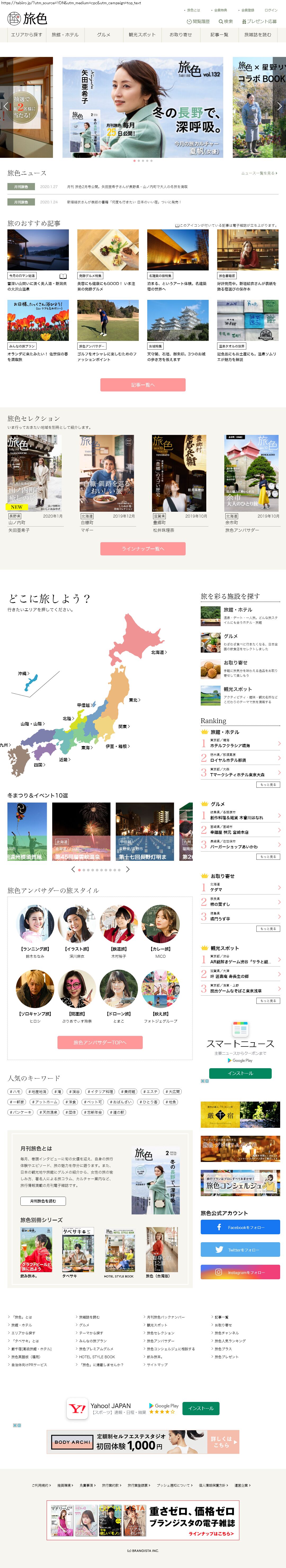Image resolution: width=286 pixels, height=1568 pixels.
Task: Follow on Twitter
Action: point(240,1250)
